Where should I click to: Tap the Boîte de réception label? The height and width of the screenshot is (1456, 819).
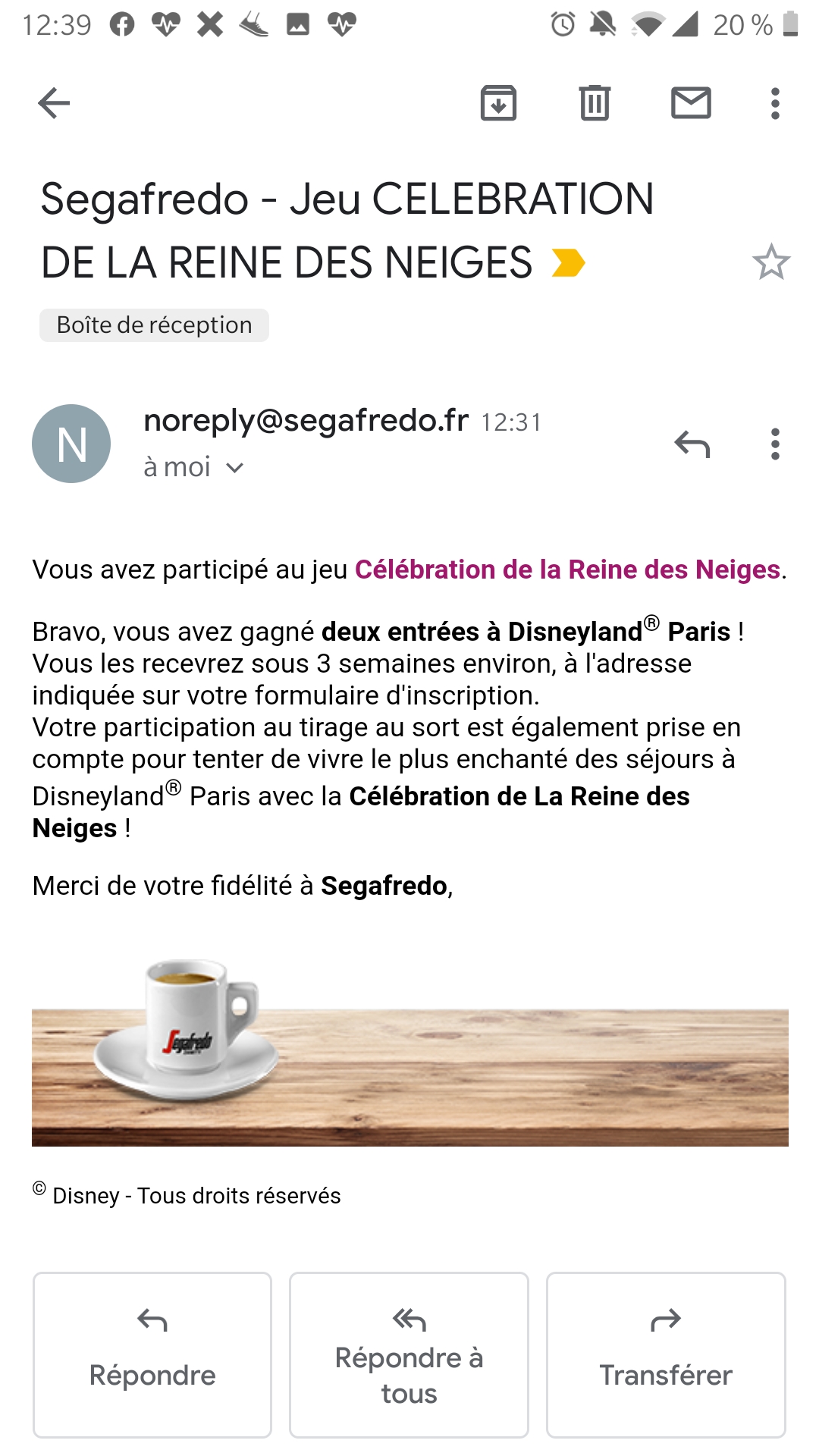tap(154, 325)
